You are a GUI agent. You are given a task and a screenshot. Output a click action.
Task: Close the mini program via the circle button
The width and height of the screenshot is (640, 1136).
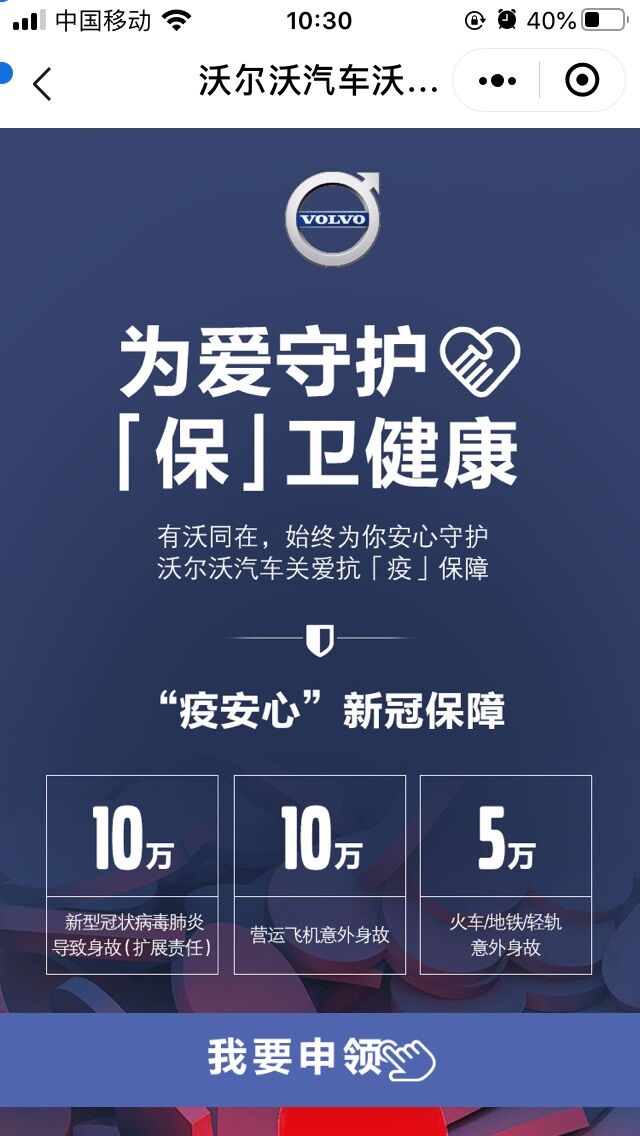pos(582,81)
